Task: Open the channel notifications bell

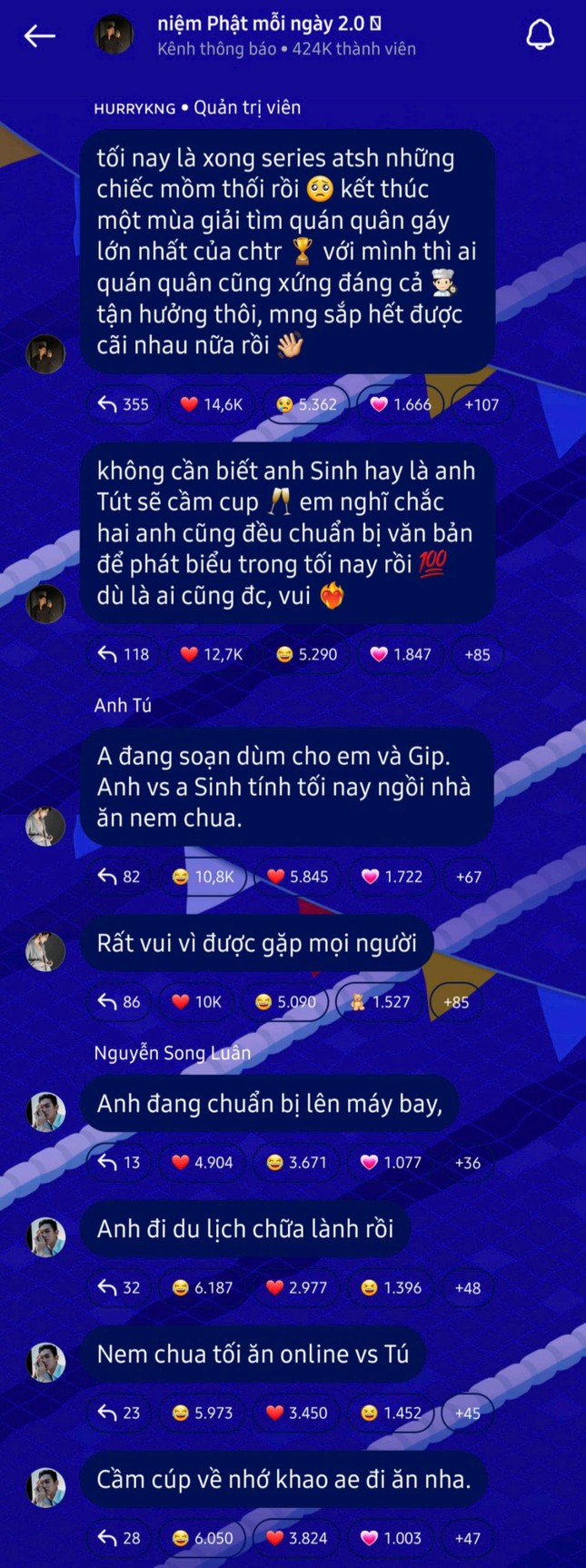Action: (x=541, y=35)
